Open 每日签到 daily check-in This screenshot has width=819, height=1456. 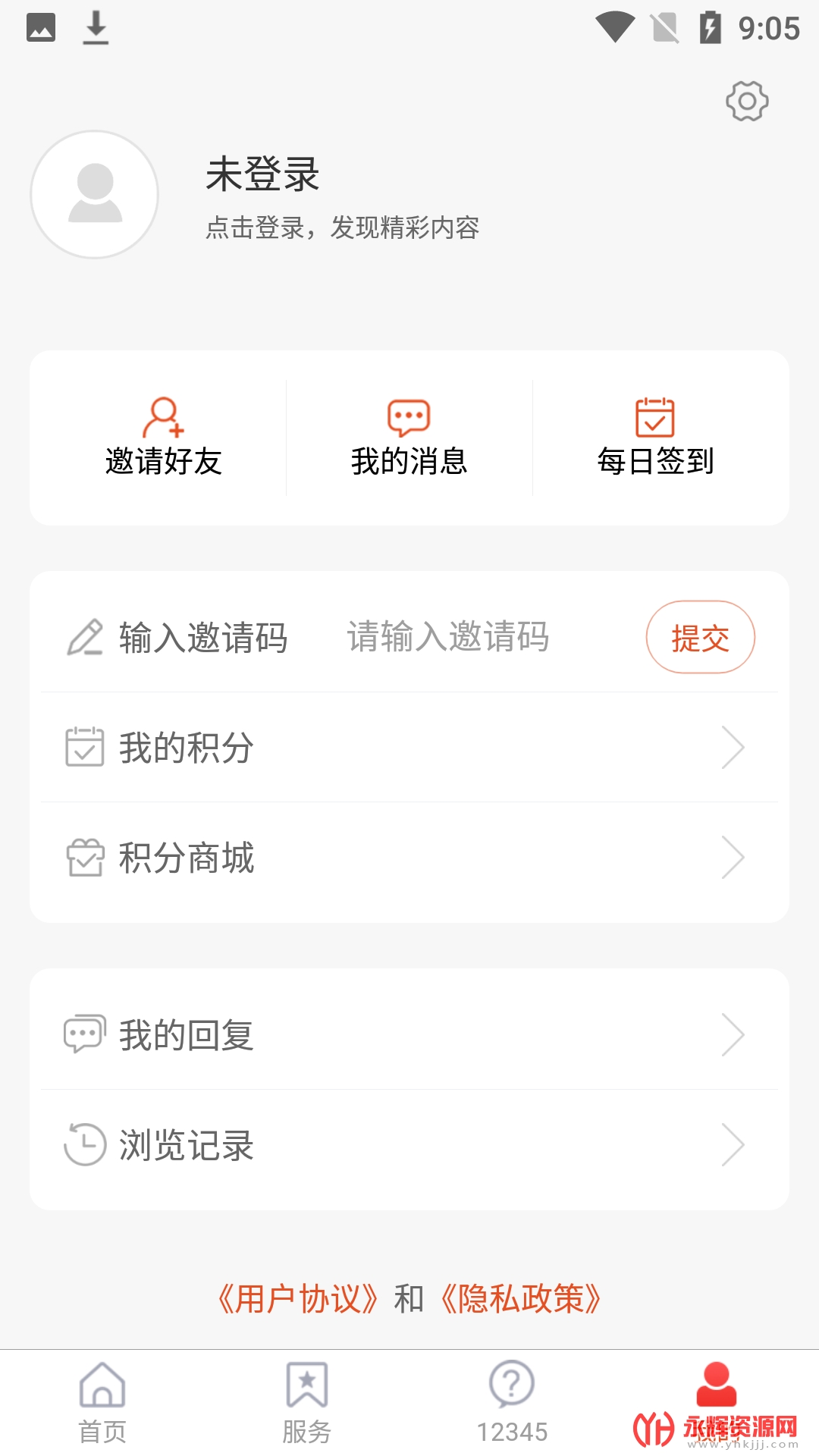(x=655, y=438)
